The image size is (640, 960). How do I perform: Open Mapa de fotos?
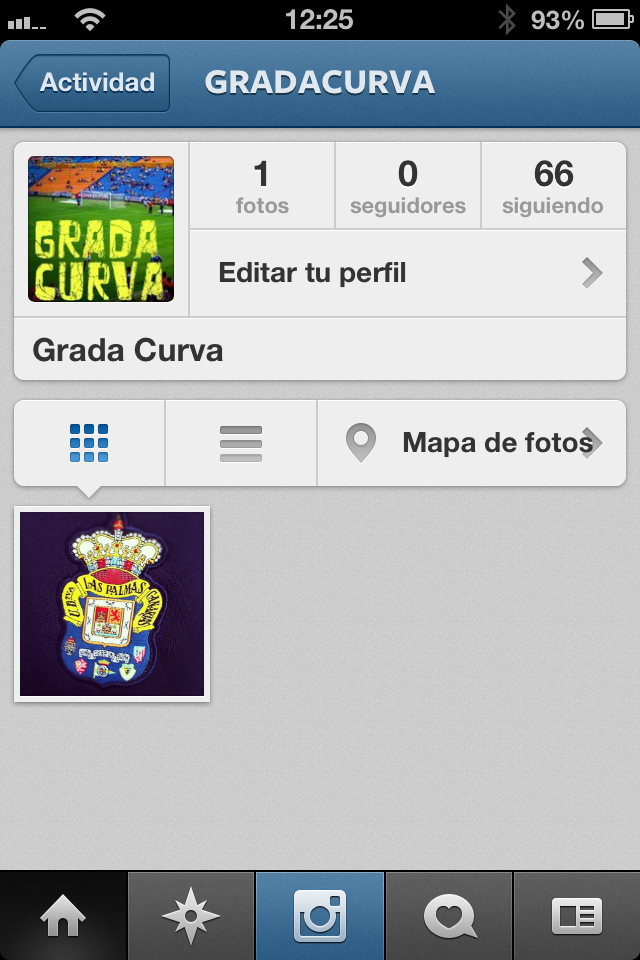coord(472,443)
